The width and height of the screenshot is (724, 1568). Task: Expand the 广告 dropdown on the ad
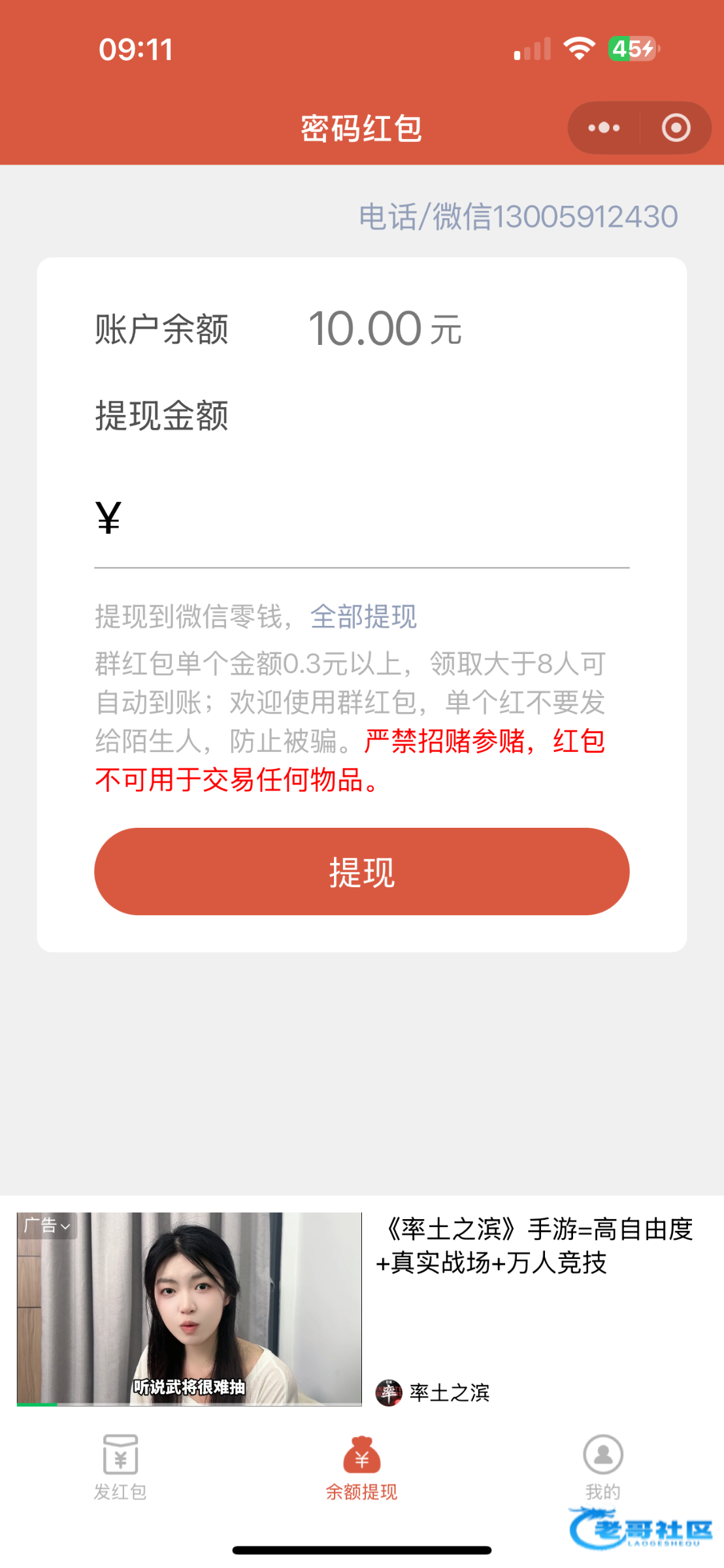(47, 1226)
